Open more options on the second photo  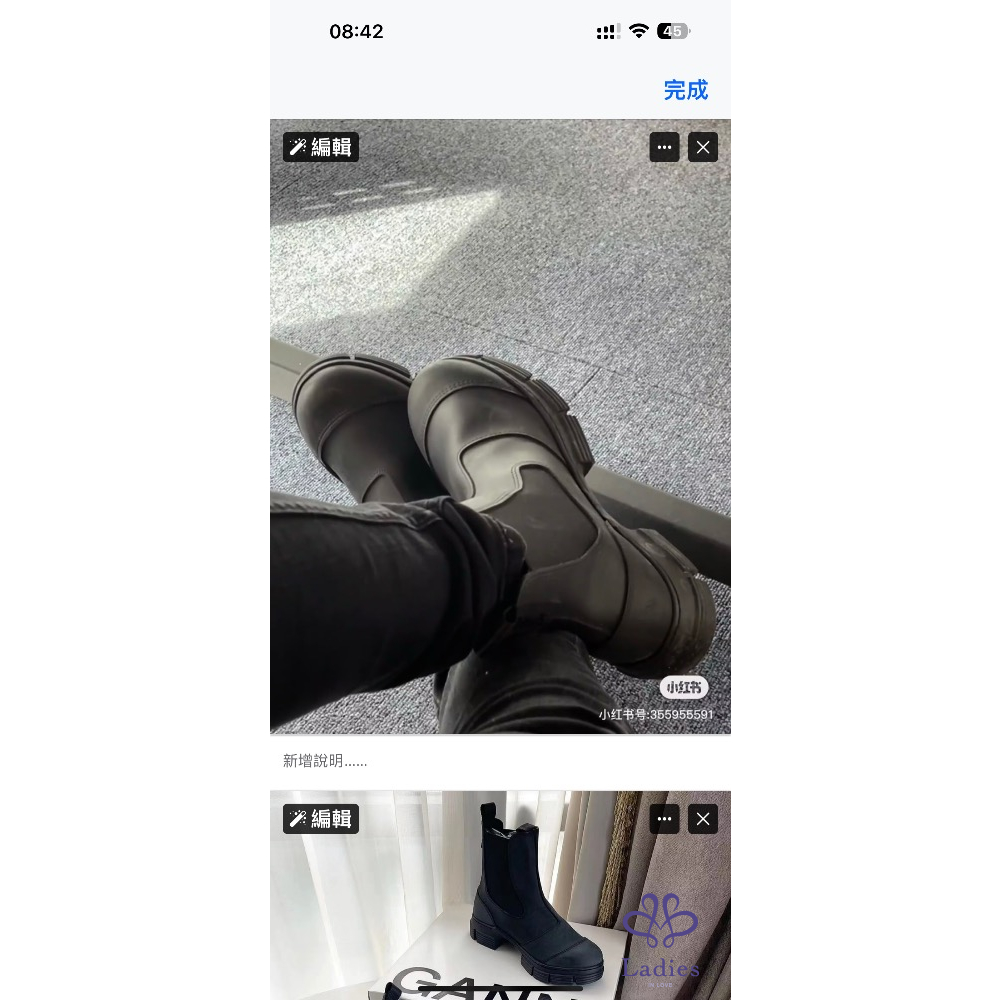point(664,819)
